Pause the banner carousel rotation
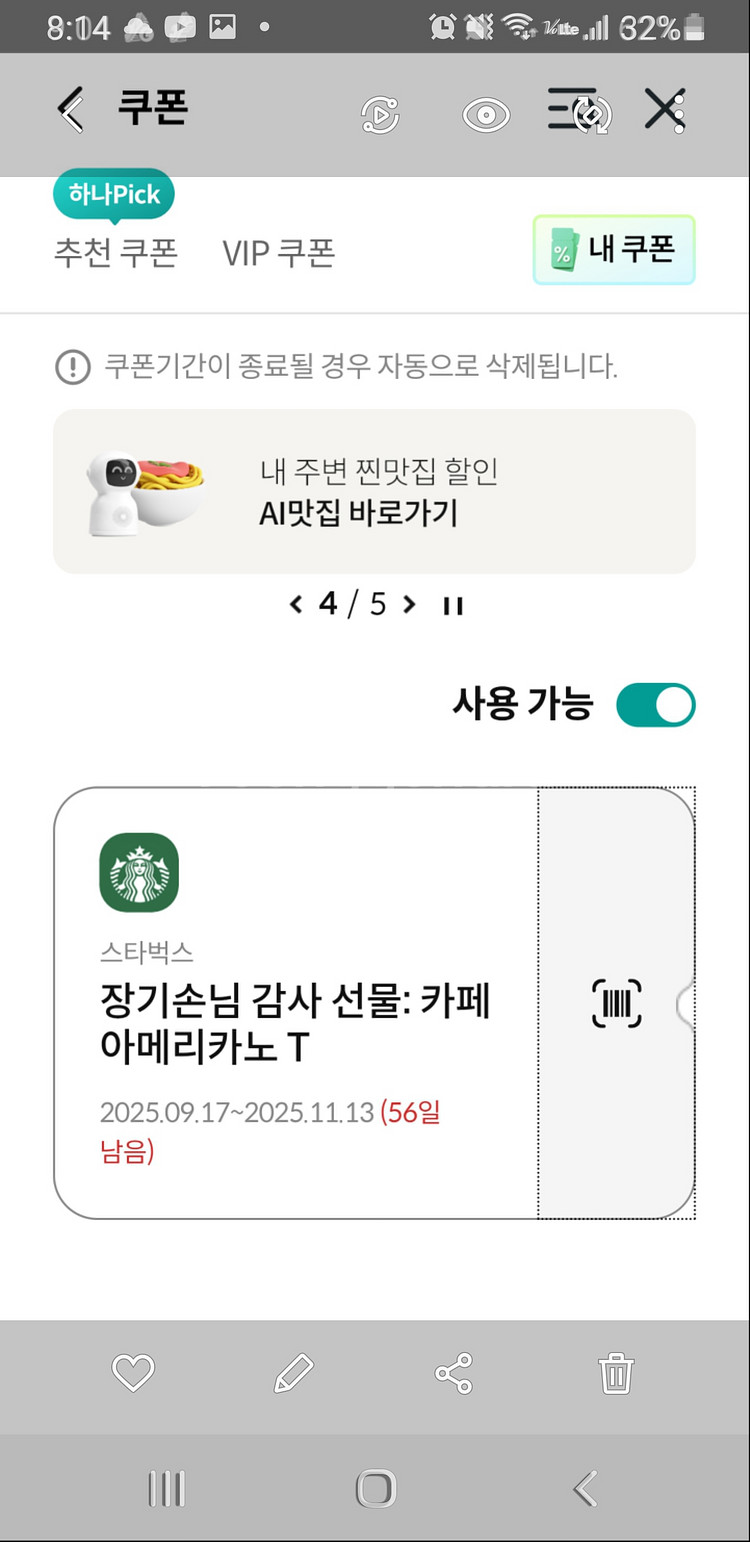This screenshot has height=1542, width=750. (453, 604)
